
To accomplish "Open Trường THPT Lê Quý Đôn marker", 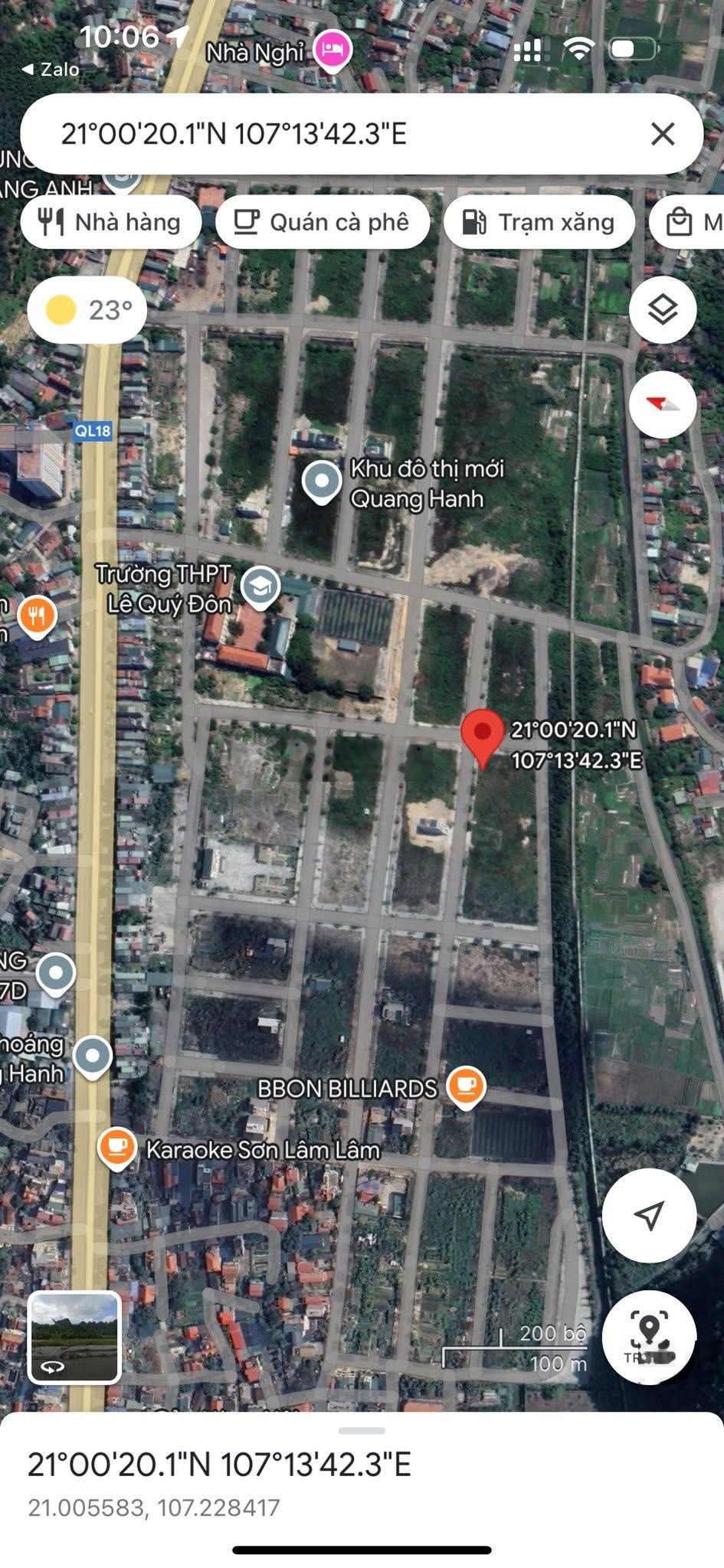I will point(260,586).
